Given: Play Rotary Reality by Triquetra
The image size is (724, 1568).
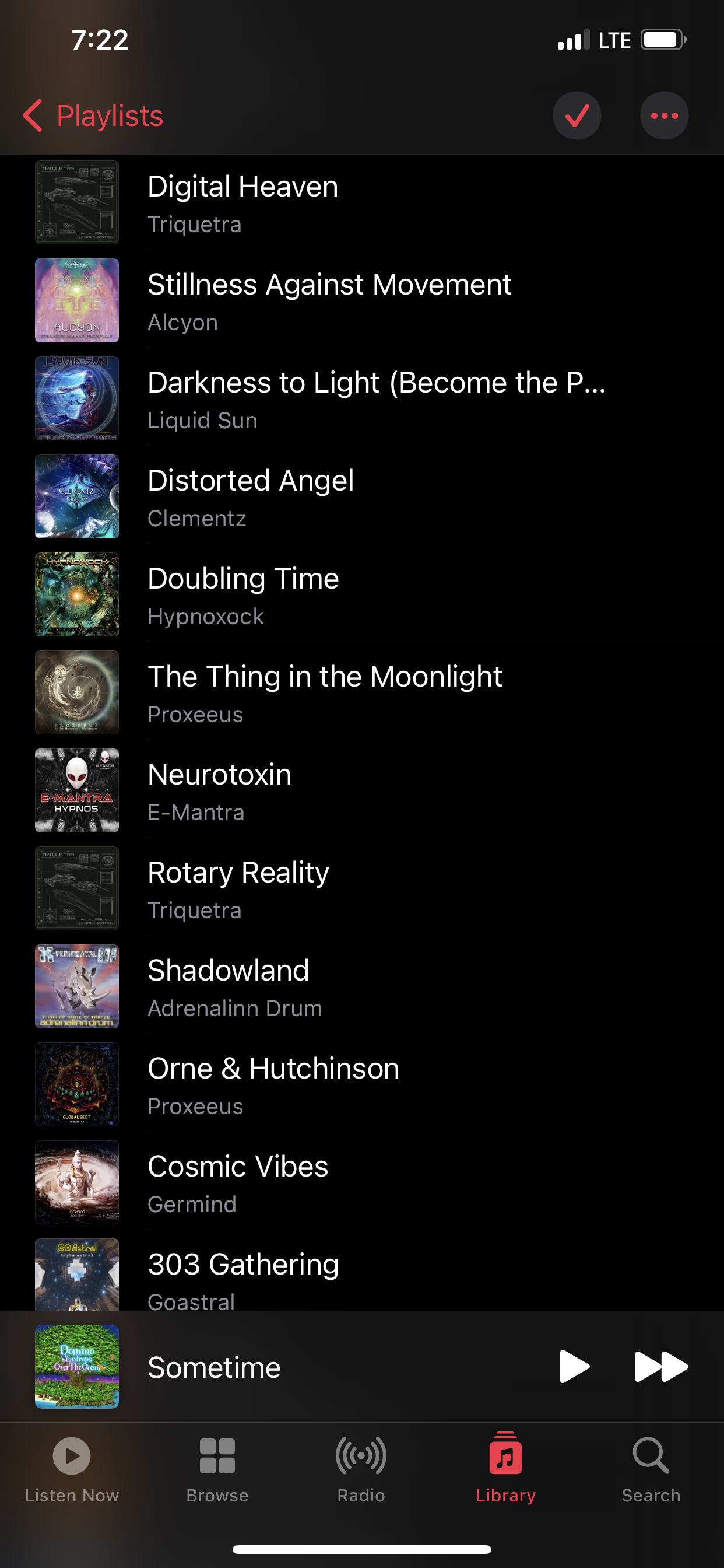Looking at the screenshot, I should [x=365, y=888].
